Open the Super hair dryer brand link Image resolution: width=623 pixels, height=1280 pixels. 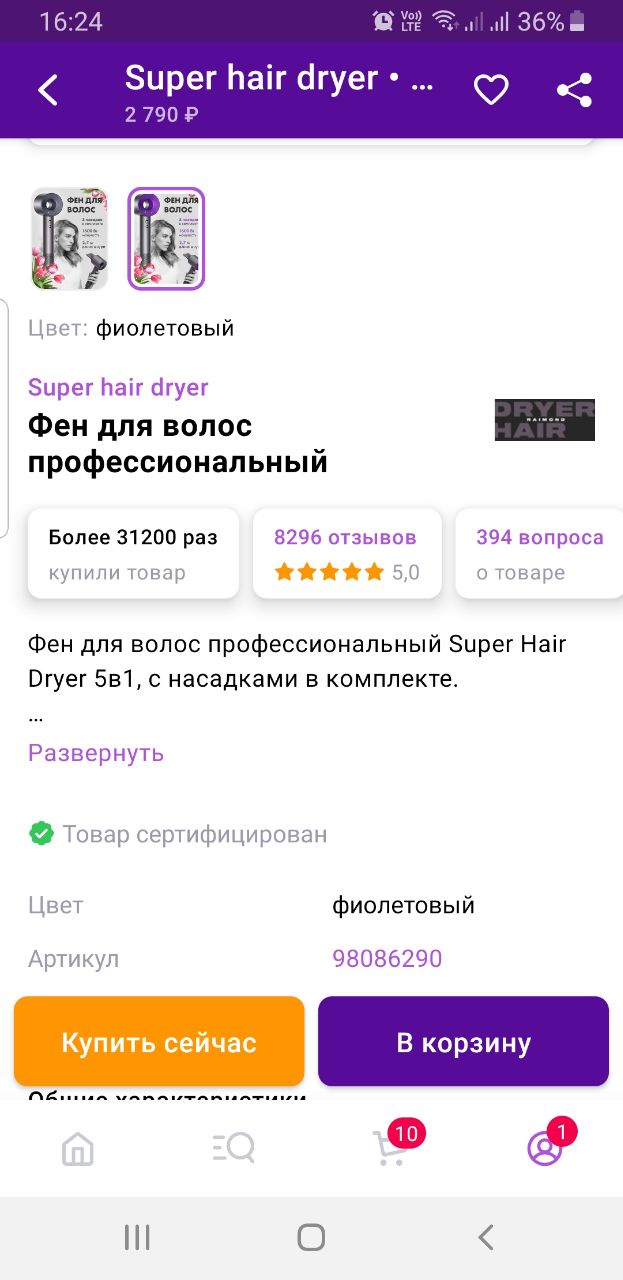118,387
